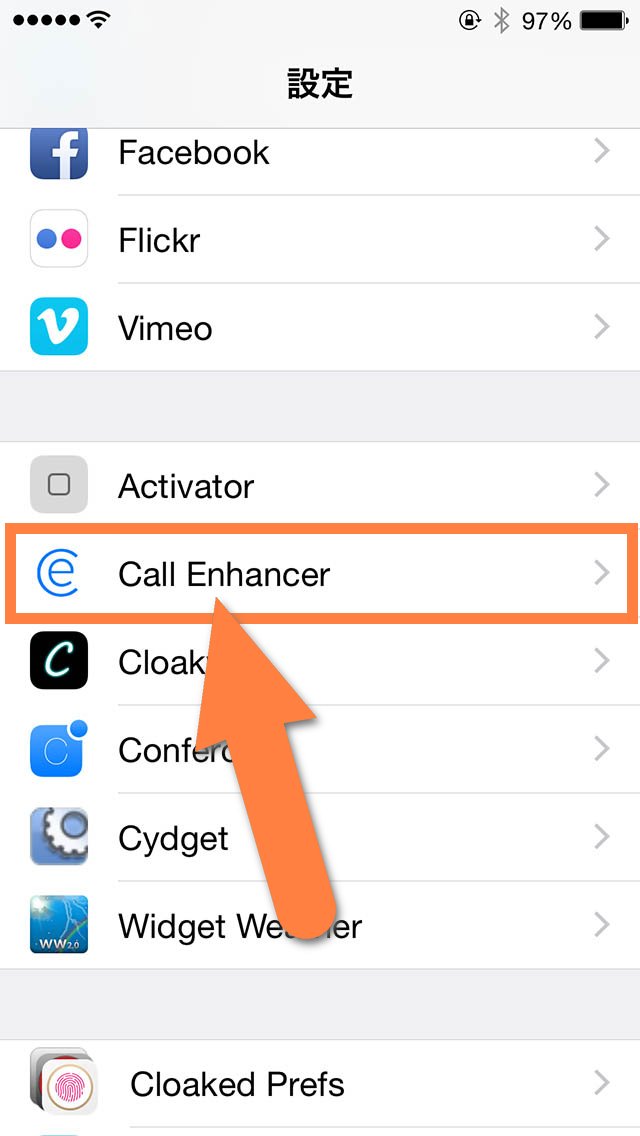Open the Cloaked Prefs row
Screen dimensions: 640x1136
(320, 1084)
